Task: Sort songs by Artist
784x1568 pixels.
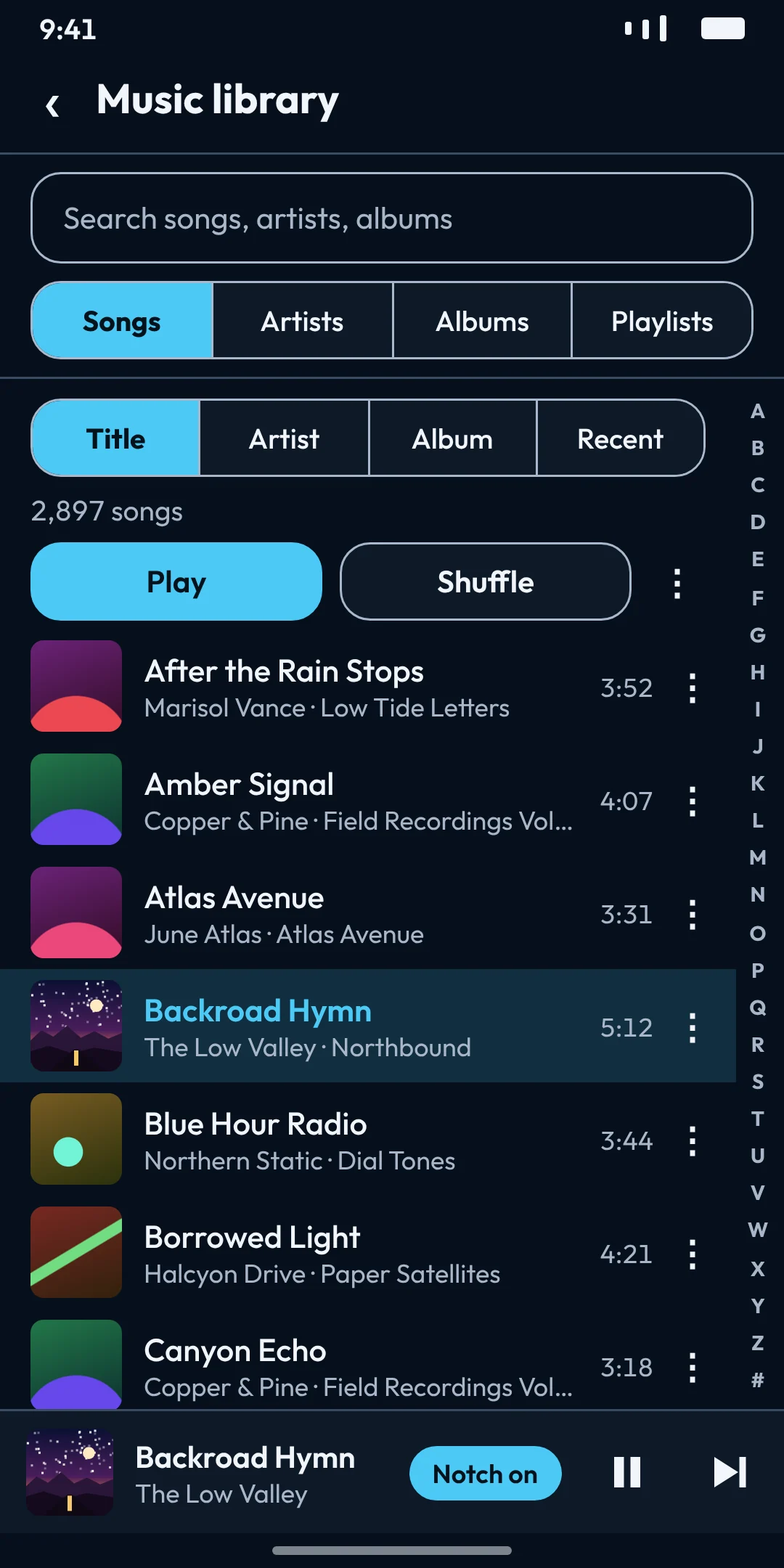Action: tap(284, 438)
